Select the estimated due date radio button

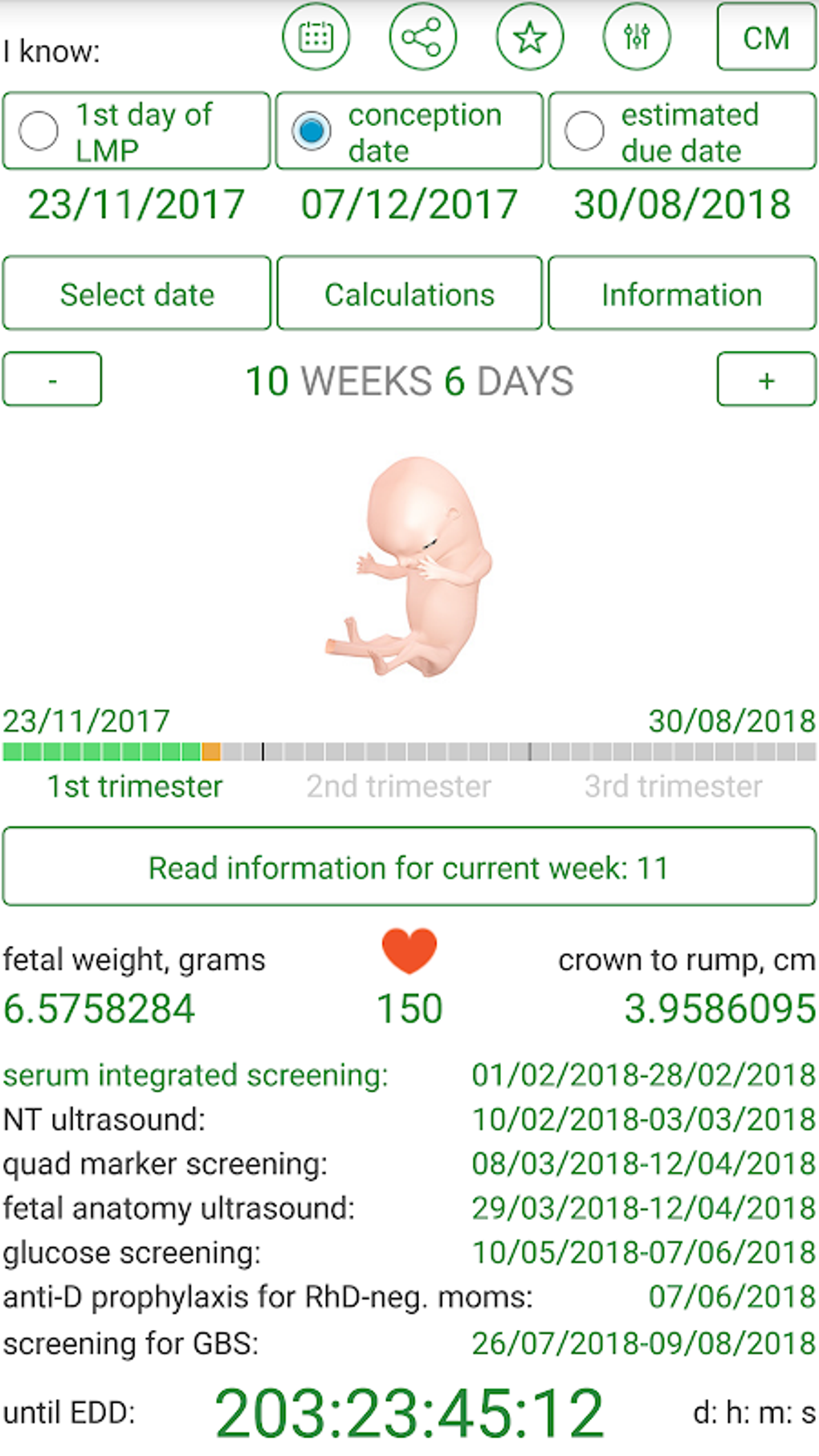585,130
